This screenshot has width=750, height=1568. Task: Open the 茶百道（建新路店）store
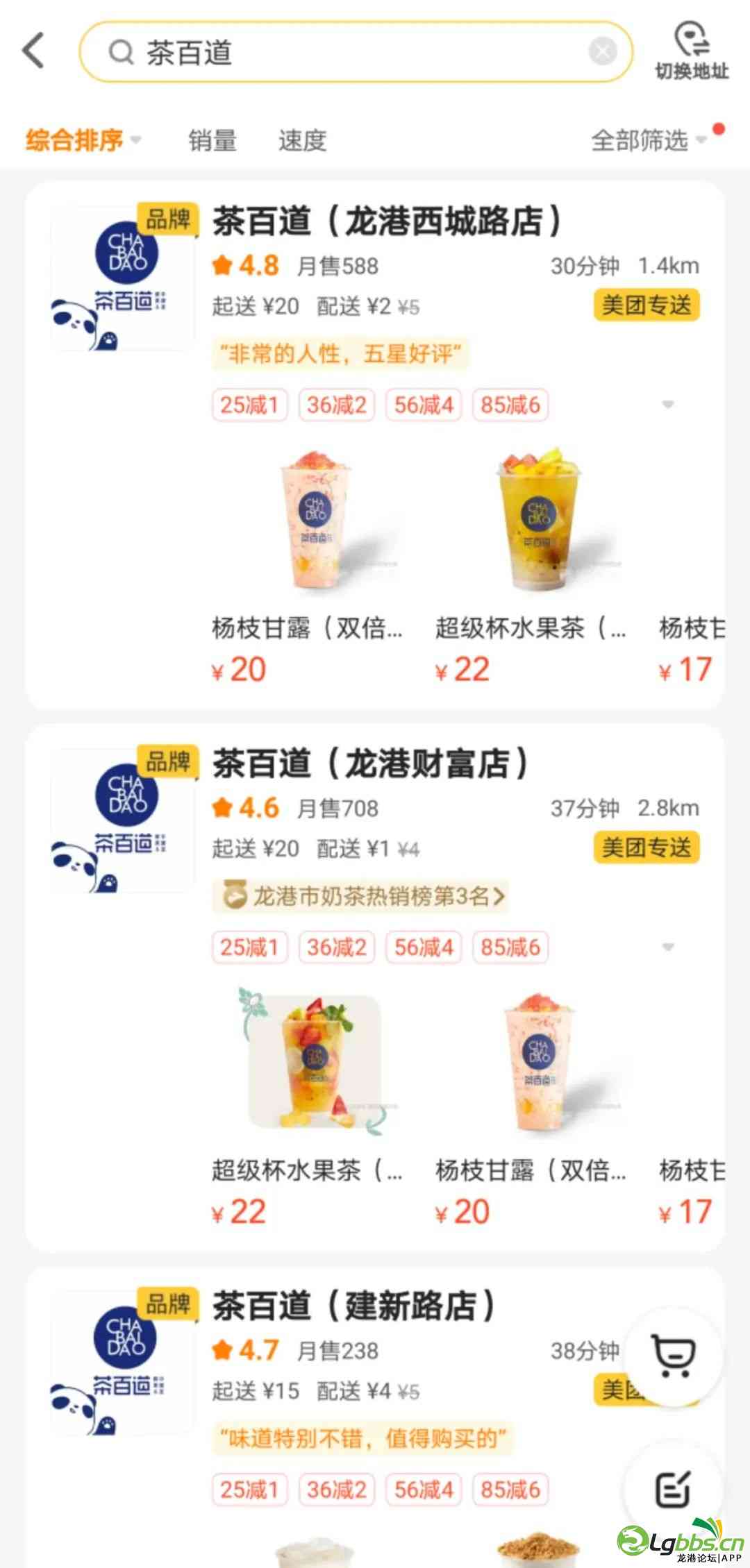(x=353, y=1306)
